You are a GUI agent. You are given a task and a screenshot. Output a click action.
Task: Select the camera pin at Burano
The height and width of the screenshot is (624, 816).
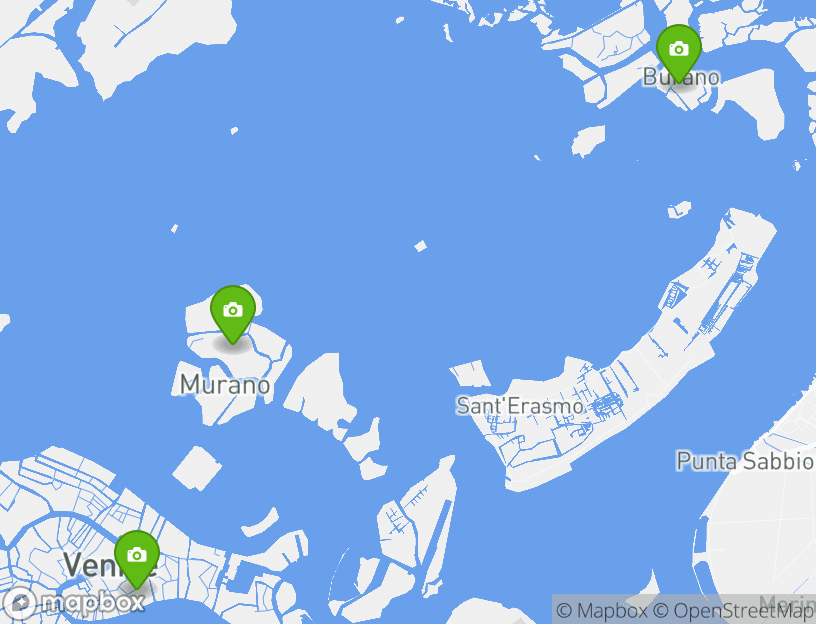pos(678,51)
